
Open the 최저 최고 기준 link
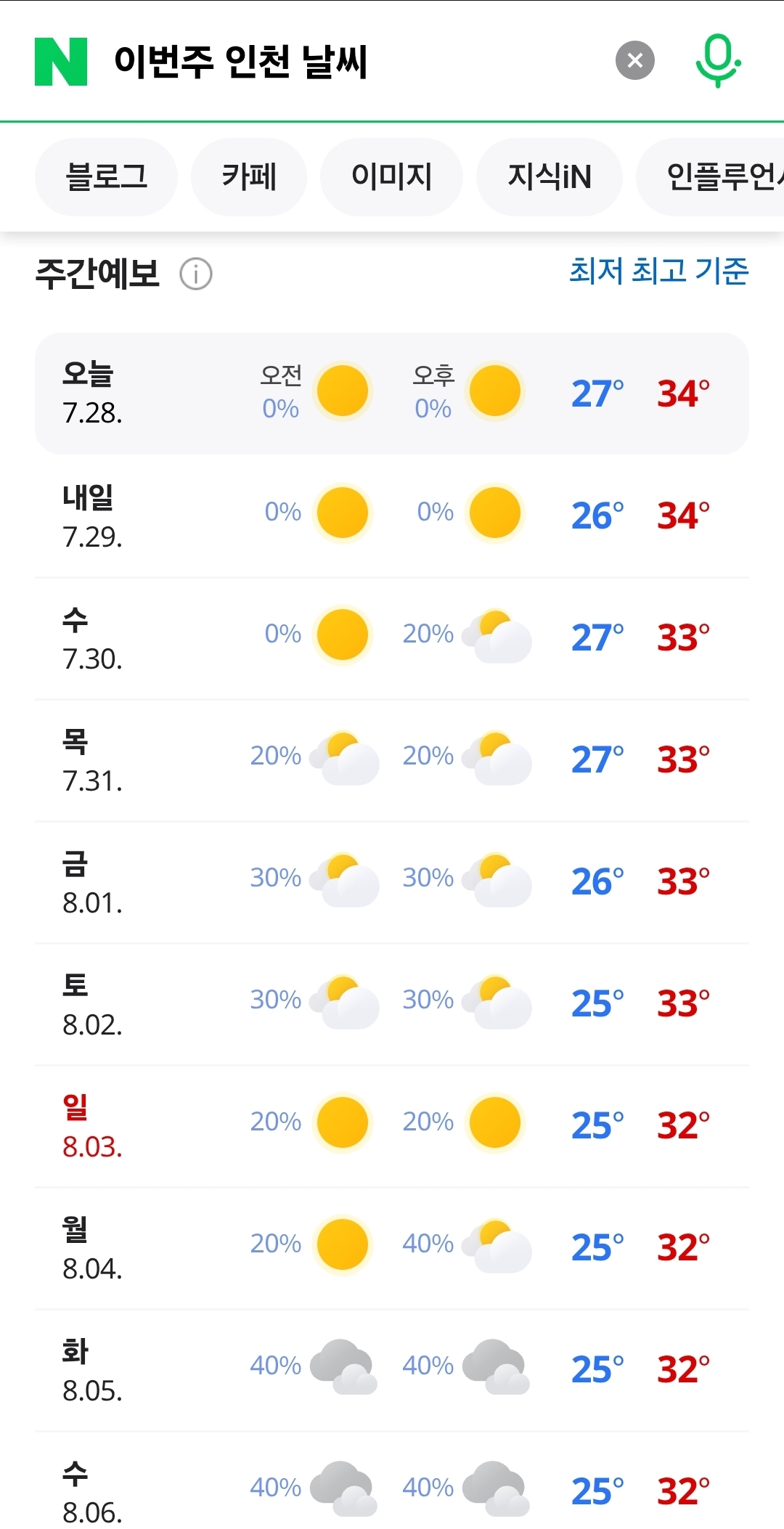(658, 271)
